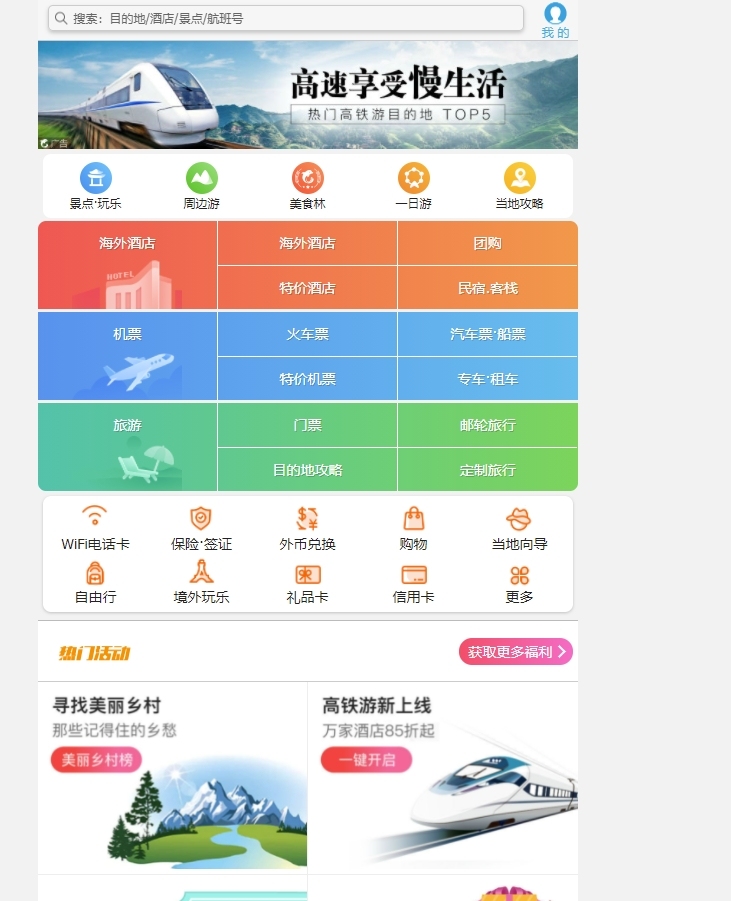Viewport: 731px width, 901px height.
Task: Select 一日游 category
Action: [x=413, y=187]
